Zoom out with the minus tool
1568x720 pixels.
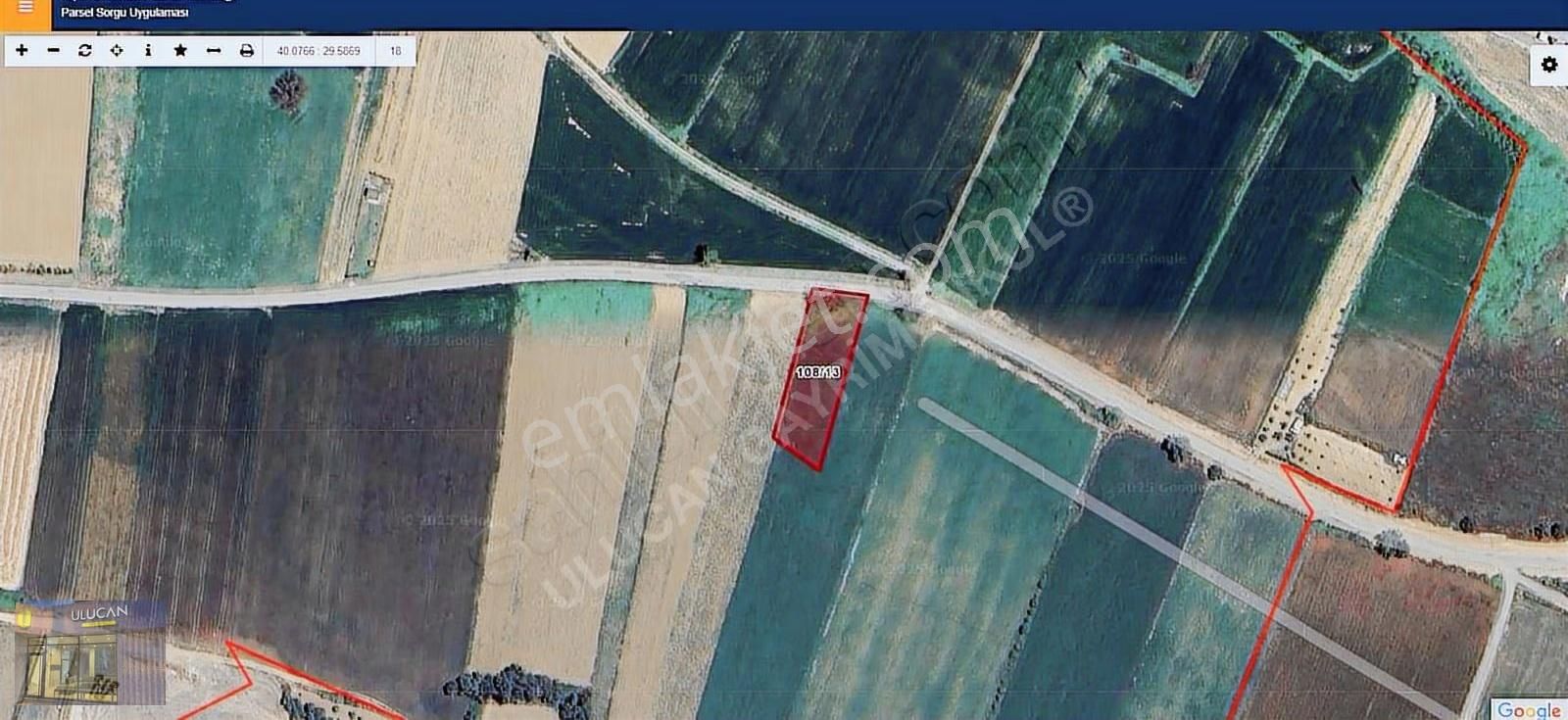coord(54,50)
